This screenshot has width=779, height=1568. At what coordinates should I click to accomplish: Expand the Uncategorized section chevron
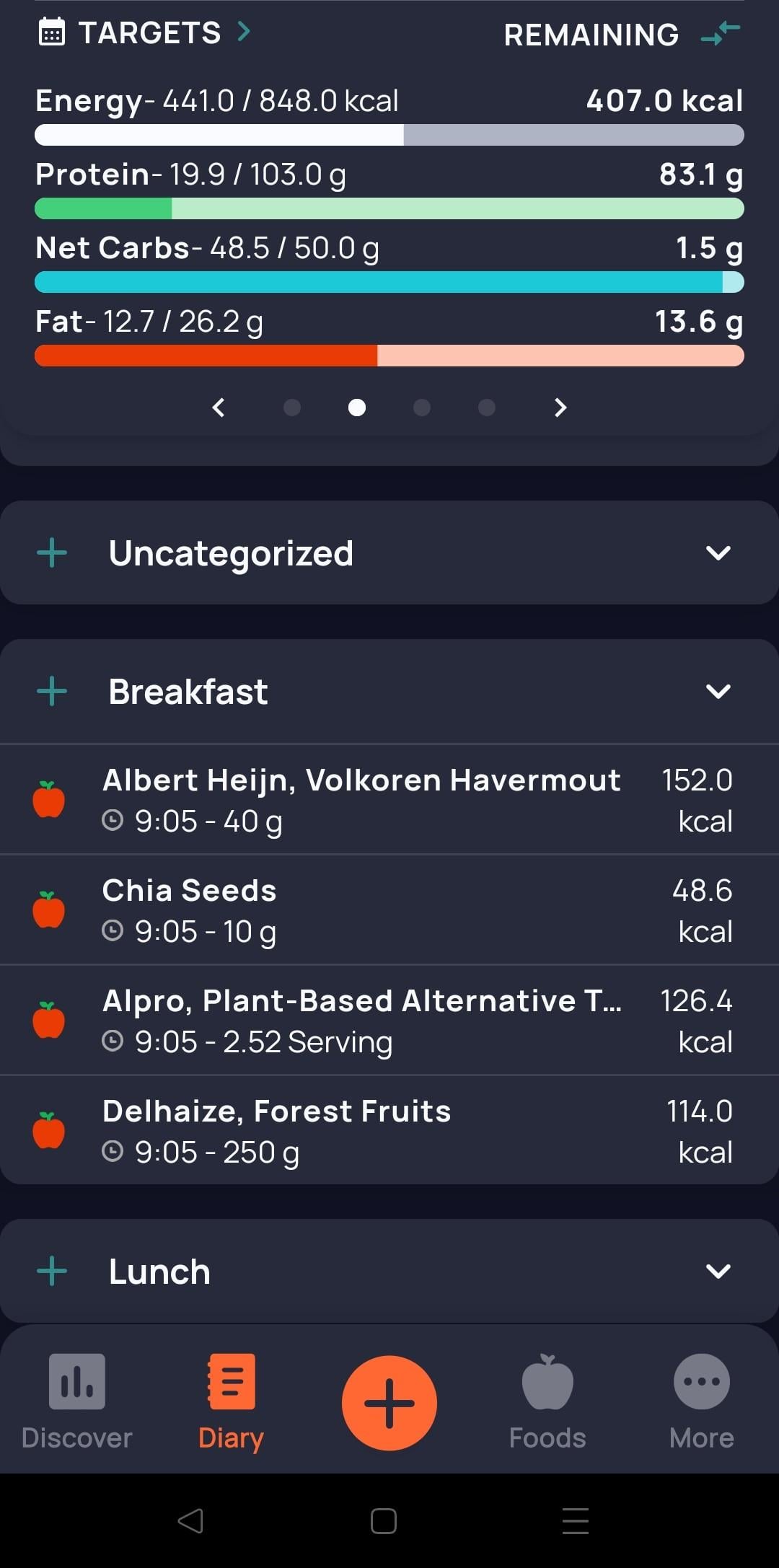point(718,553)
